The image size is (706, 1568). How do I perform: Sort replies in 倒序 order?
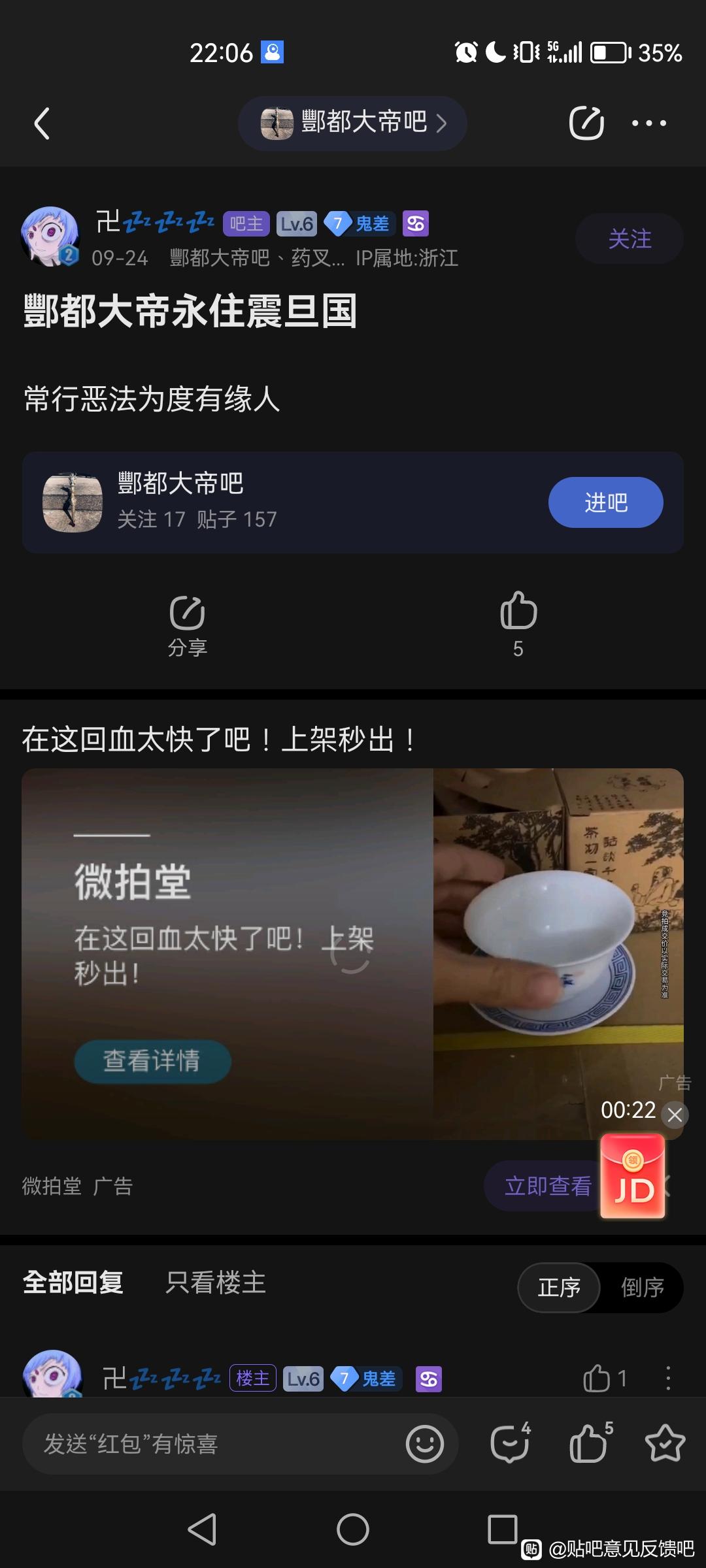(642, 1287)
